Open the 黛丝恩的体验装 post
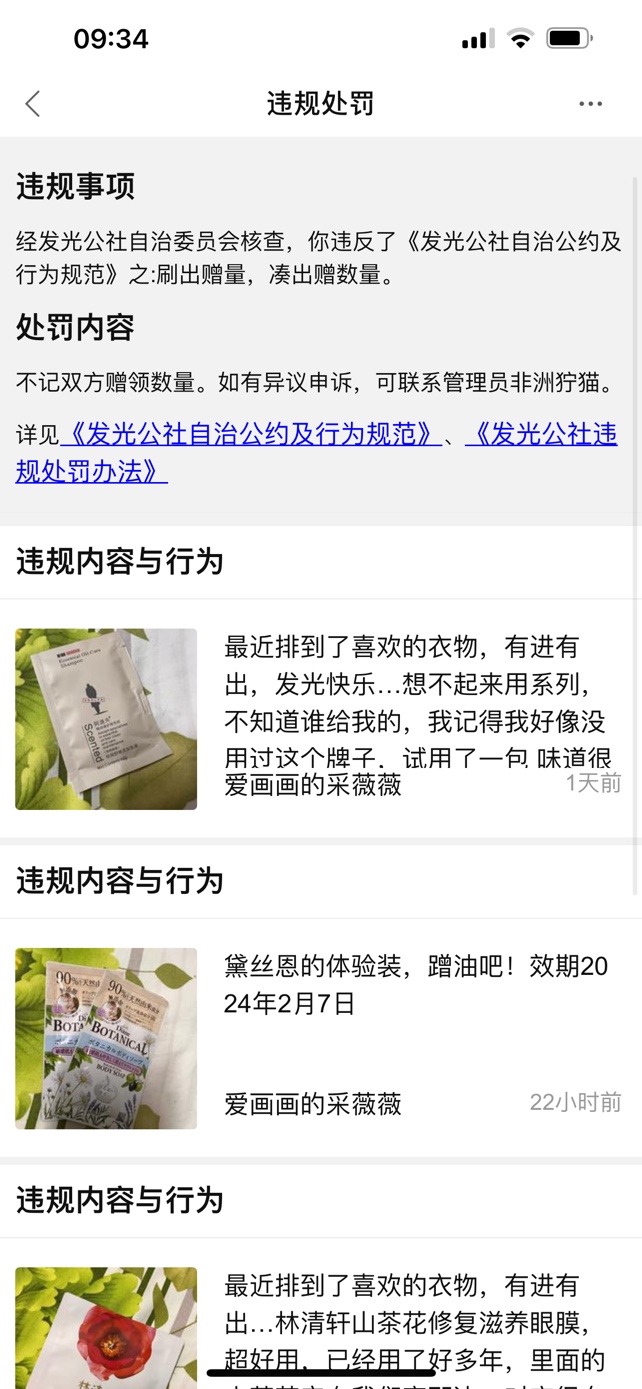Image resolution: width=642 pixels, height=1389 pixels. (320, 1037)
